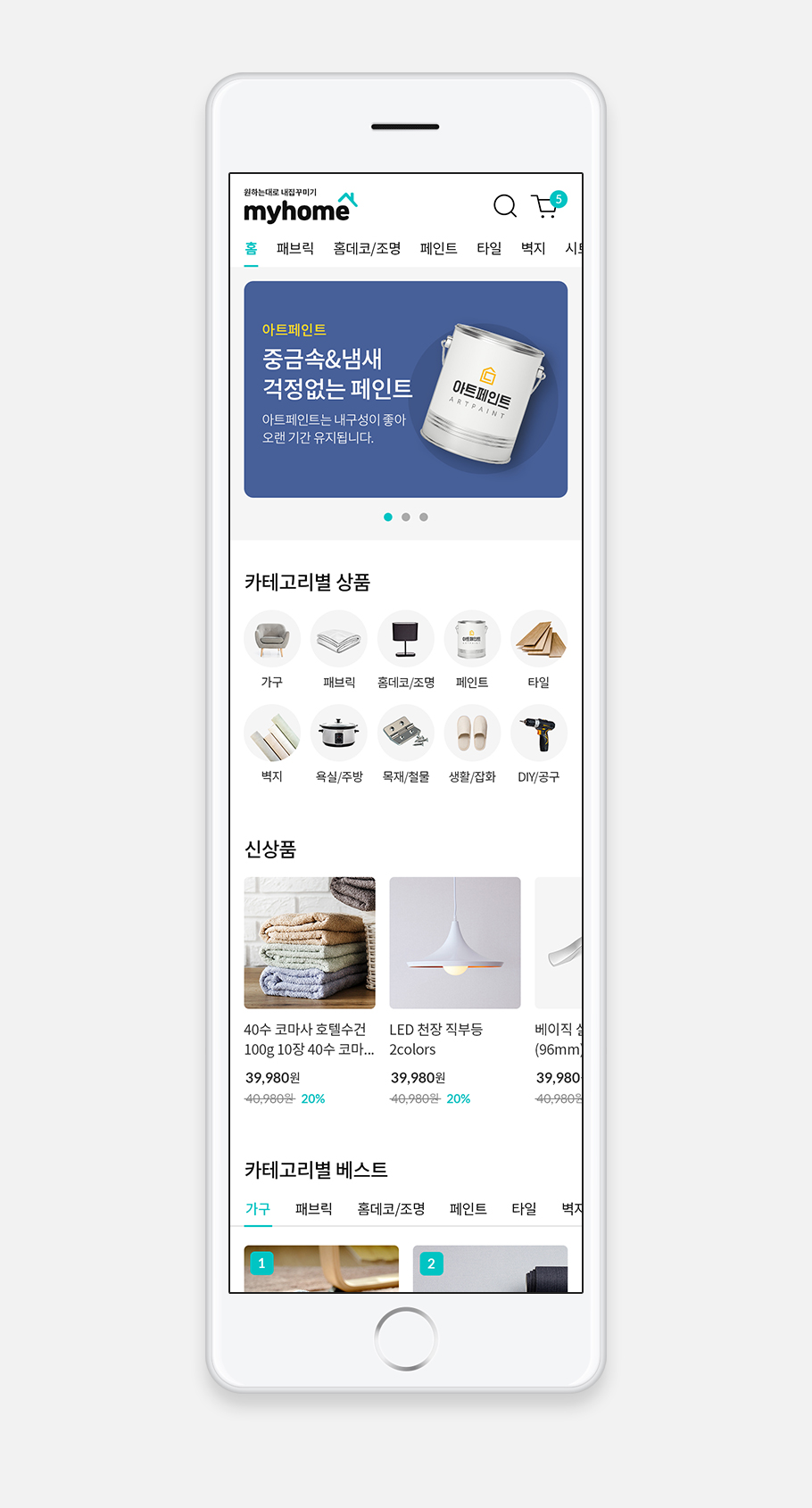Screen dimensions: 812x1508
Task: View the 40수 코마사 호텔수건 product
Action: tap(310, 943)
